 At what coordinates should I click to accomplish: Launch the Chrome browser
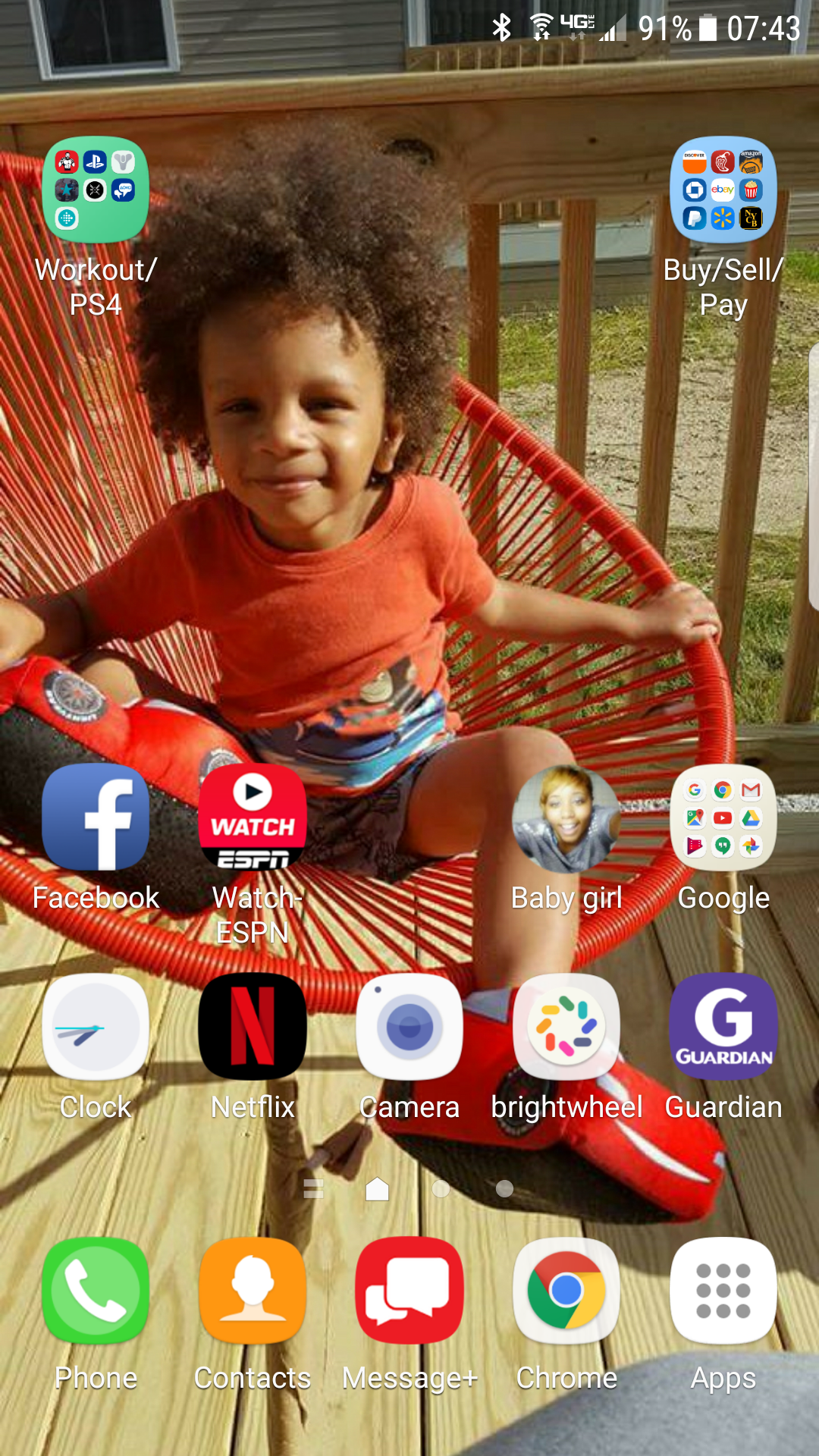[x=566, y=1291]
